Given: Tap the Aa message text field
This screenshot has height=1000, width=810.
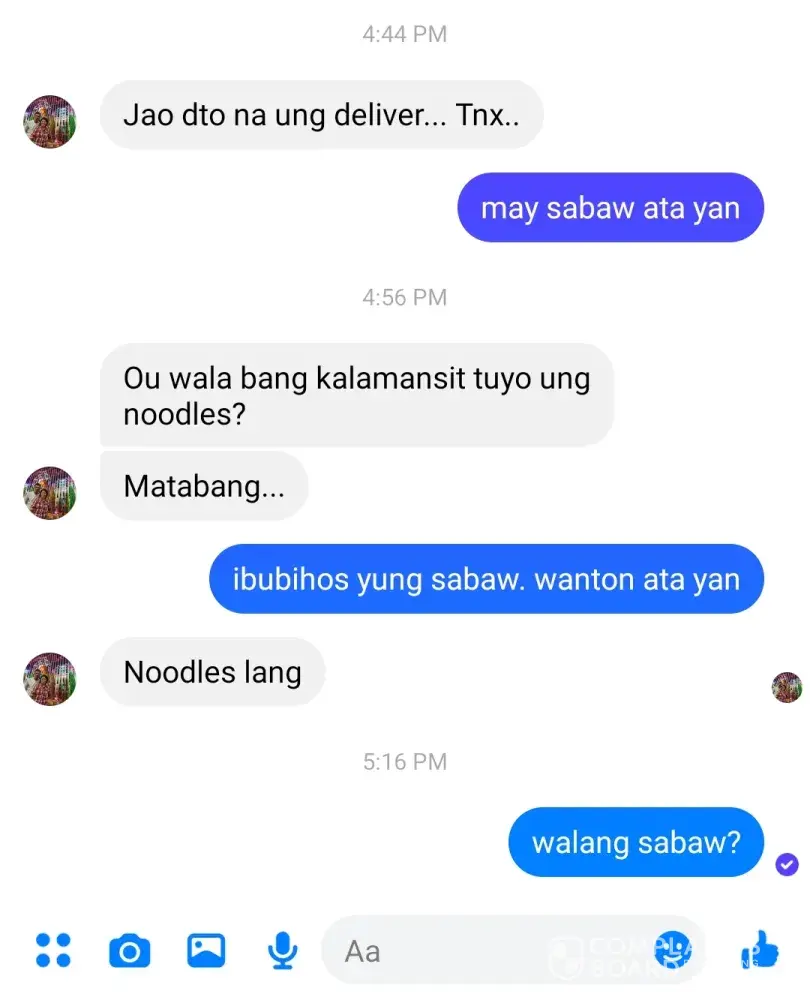Looking at the screenshot, I should point(480,950).
